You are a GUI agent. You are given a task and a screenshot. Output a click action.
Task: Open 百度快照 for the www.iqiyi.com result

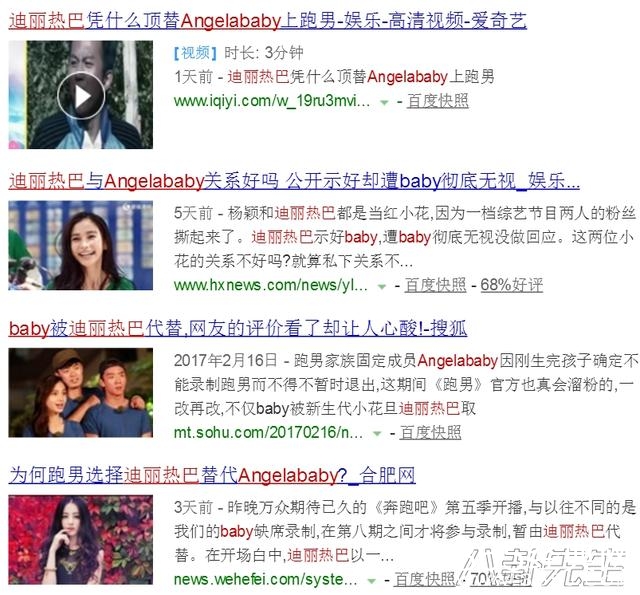[437, 101]
